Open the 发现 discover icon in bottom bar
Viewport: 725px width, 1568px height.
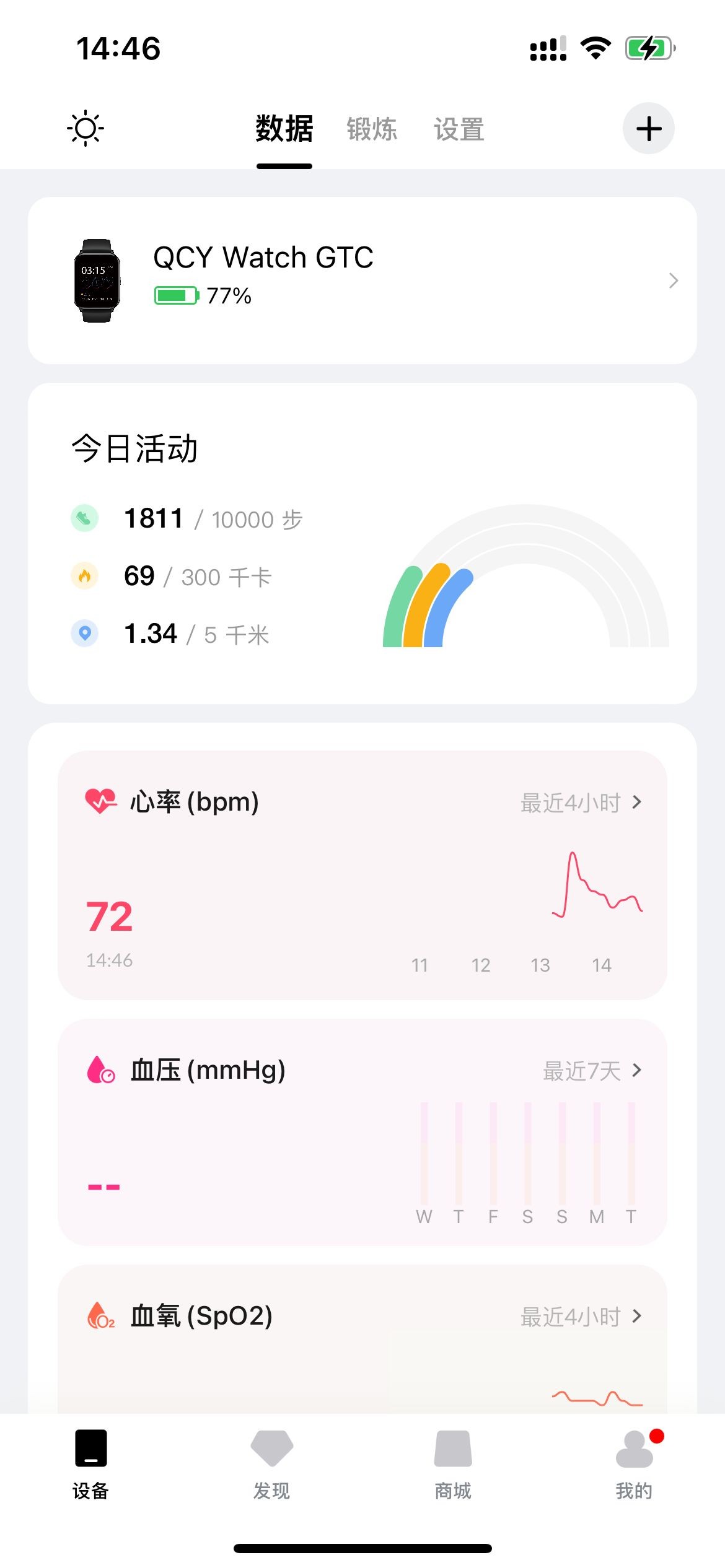click(x=271, y=1448)
